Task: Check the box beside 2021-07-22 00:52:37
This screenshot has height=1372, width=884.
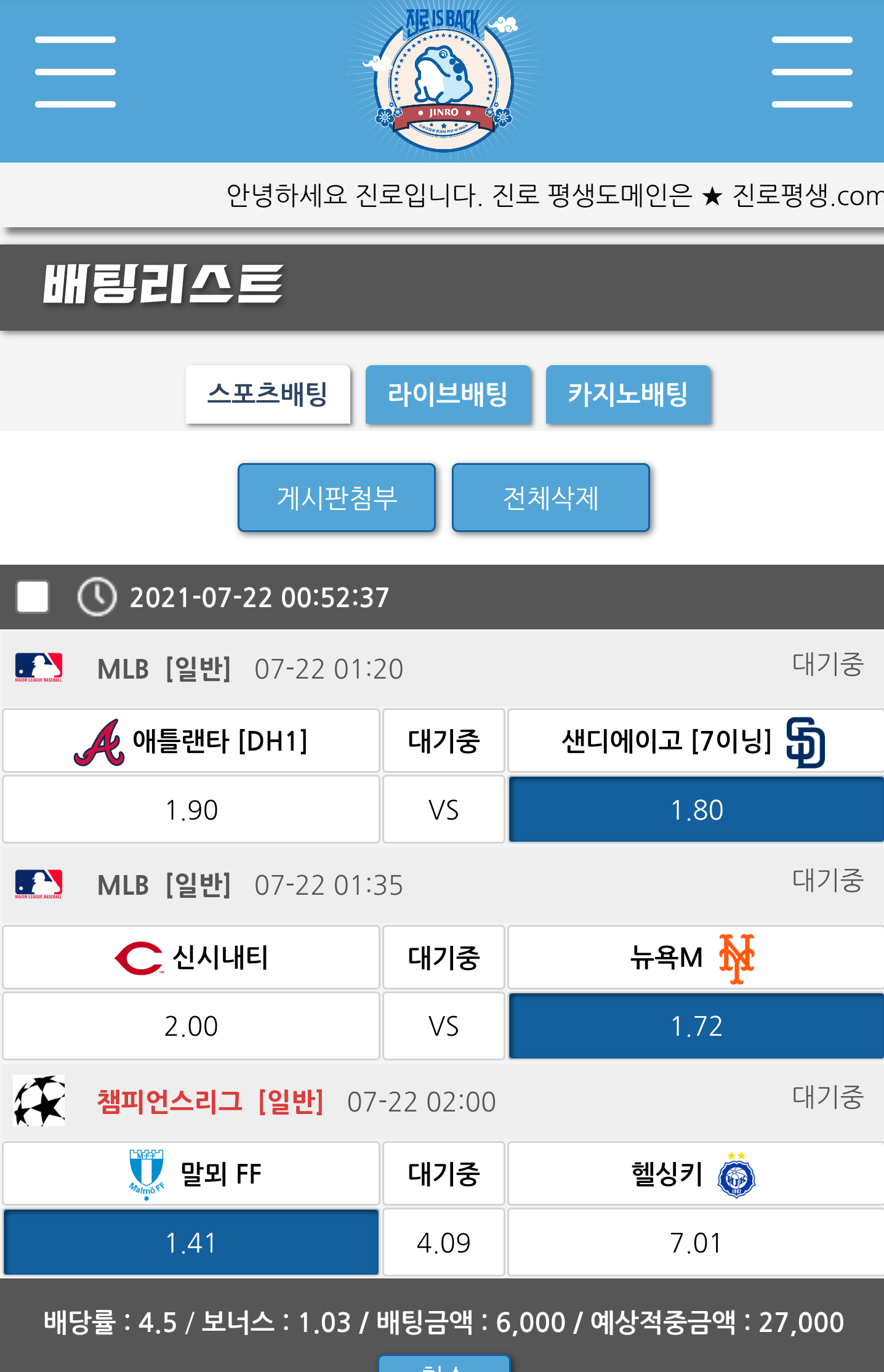Action: coord(33,597)
